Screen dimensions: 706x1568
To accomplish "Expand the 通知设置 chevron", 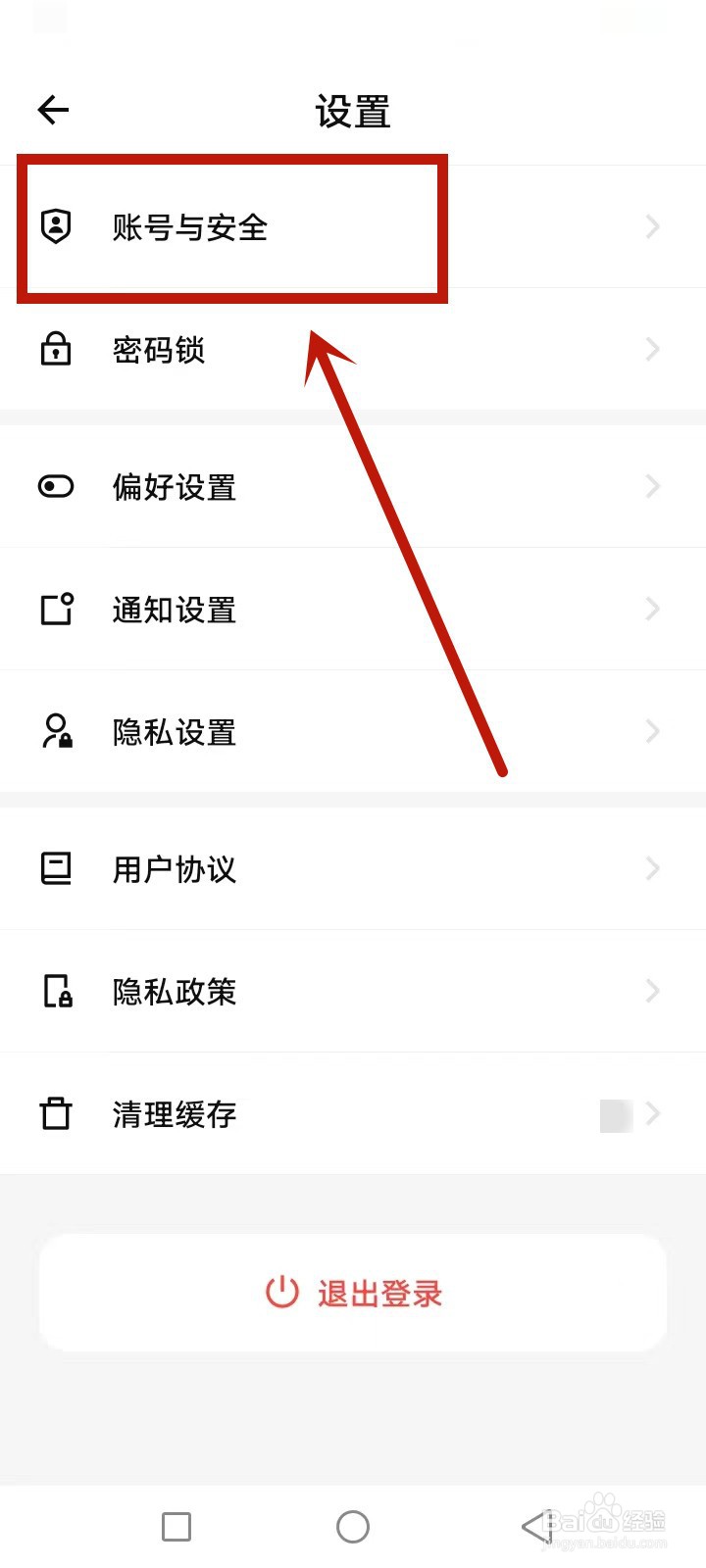I will 652,609.
